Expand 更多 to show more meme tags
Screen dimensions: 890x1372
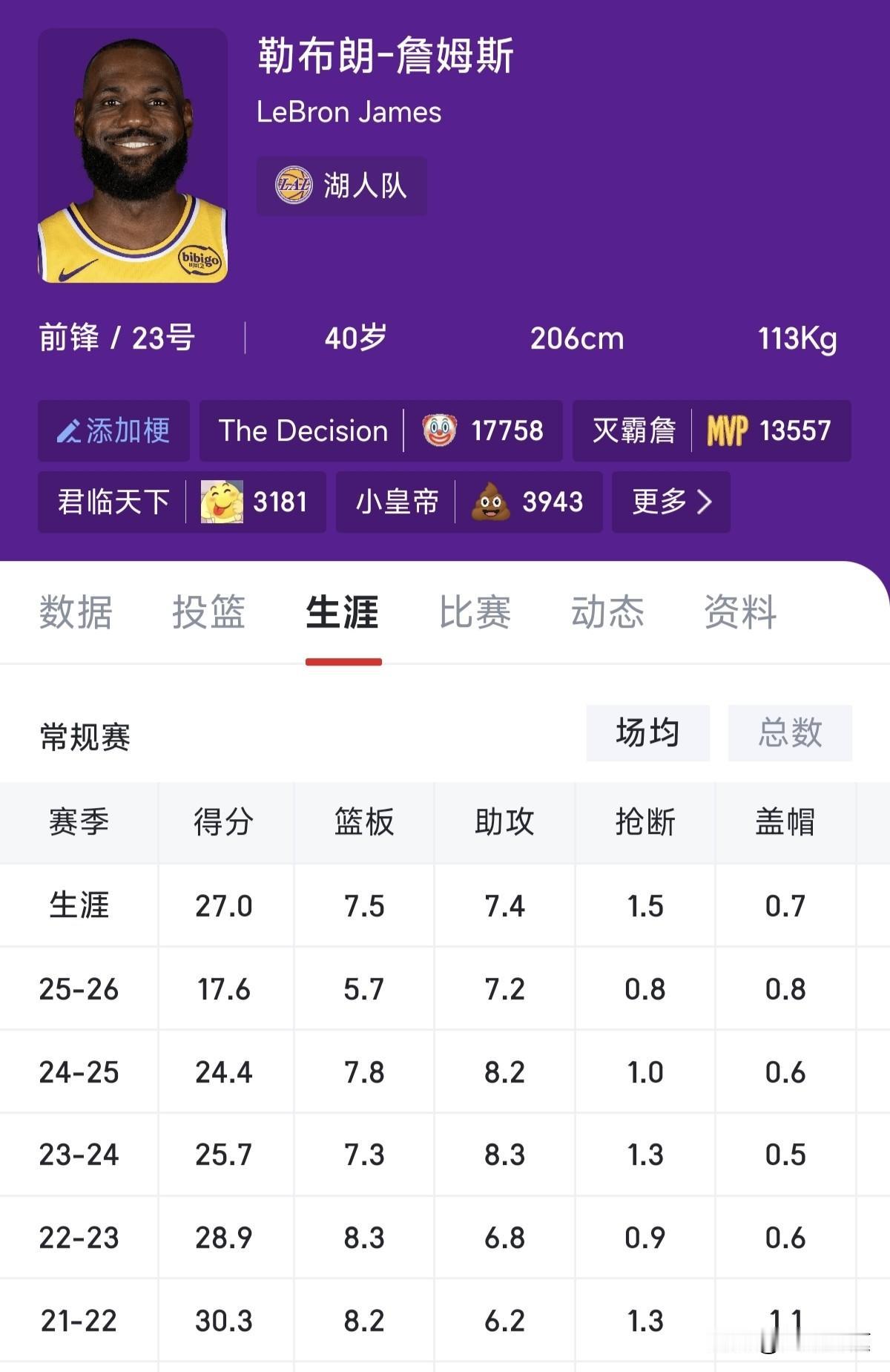(669, 502)
